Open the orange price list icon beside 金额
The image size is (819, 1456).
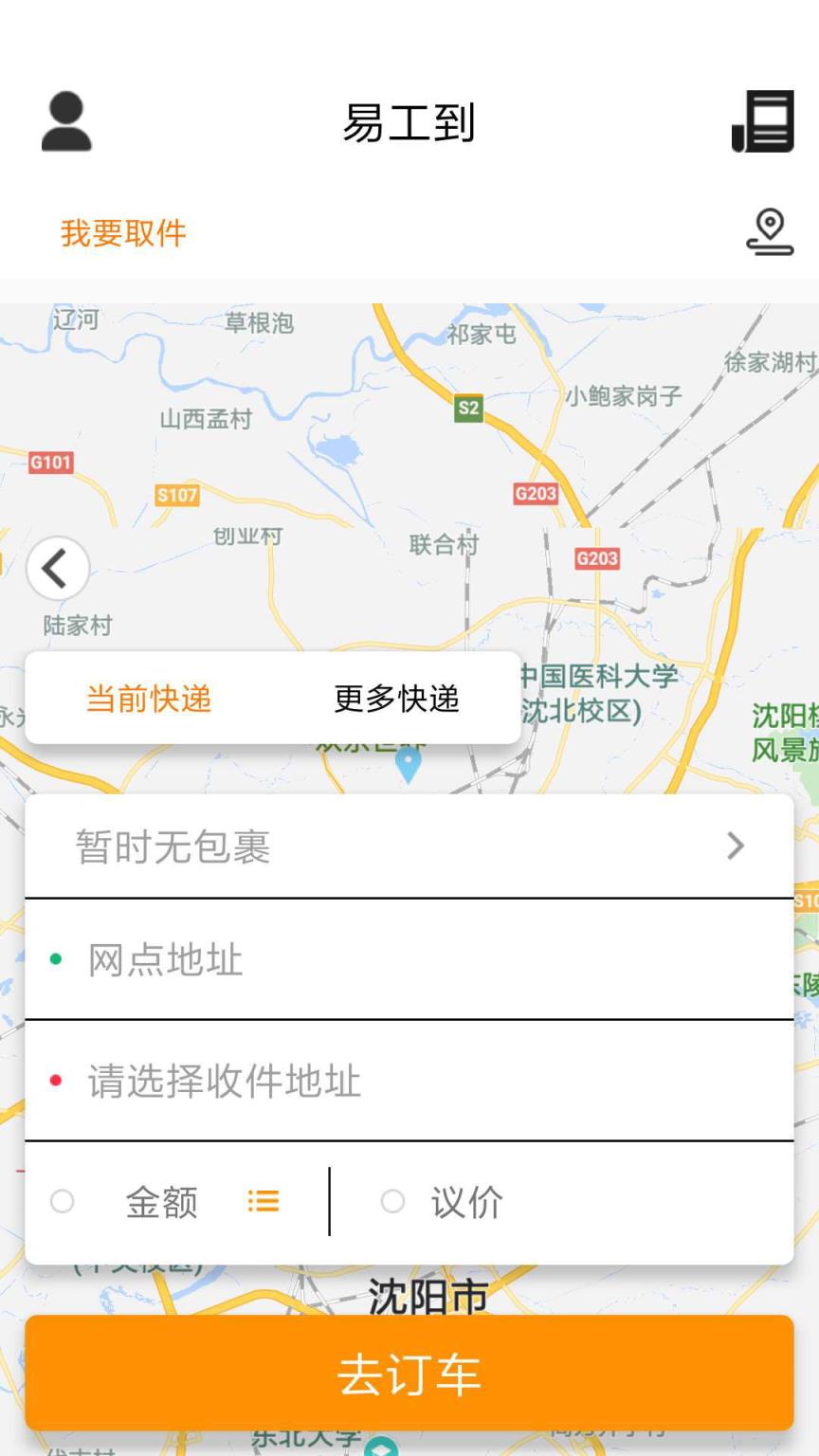point(263,1201)
